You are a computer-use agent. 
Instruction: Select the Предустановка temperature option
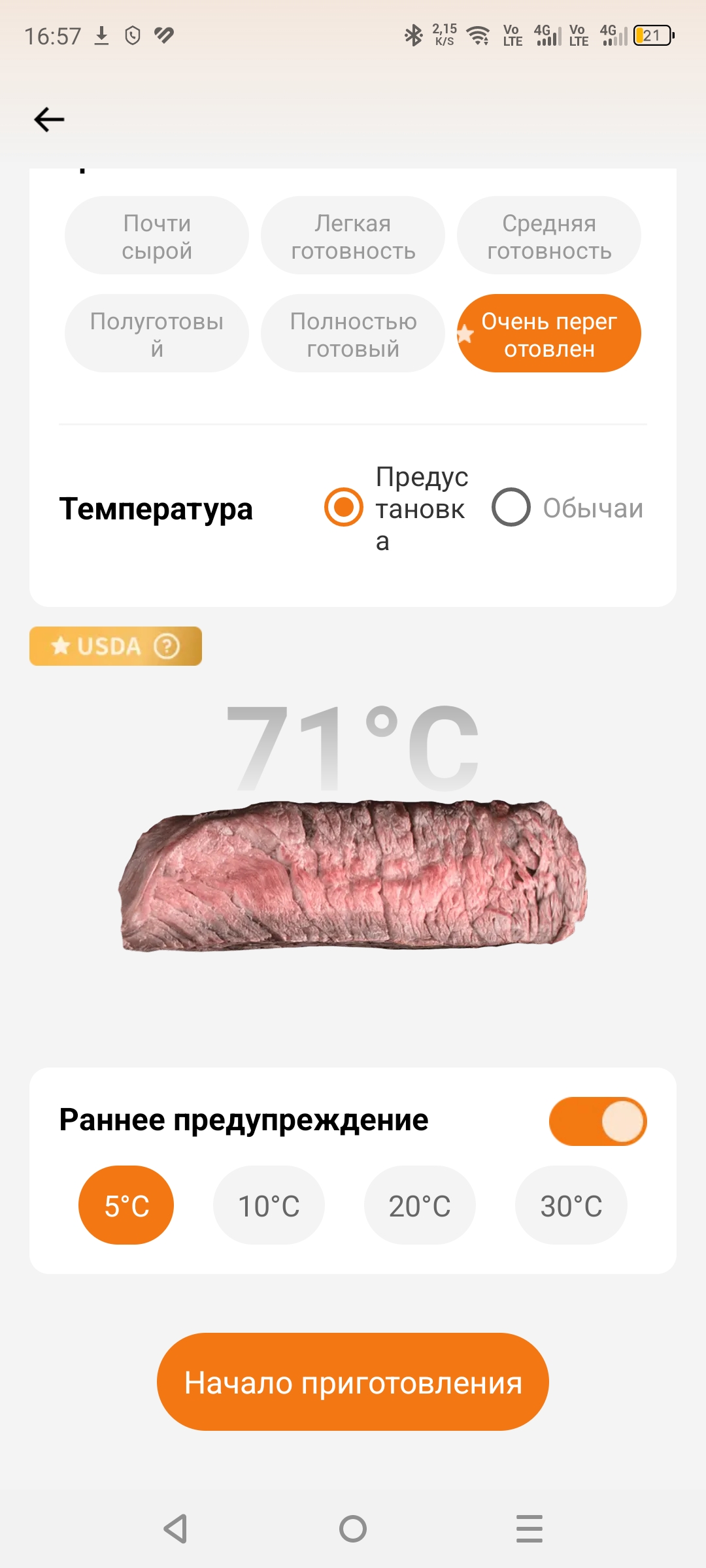coord(344,508)
